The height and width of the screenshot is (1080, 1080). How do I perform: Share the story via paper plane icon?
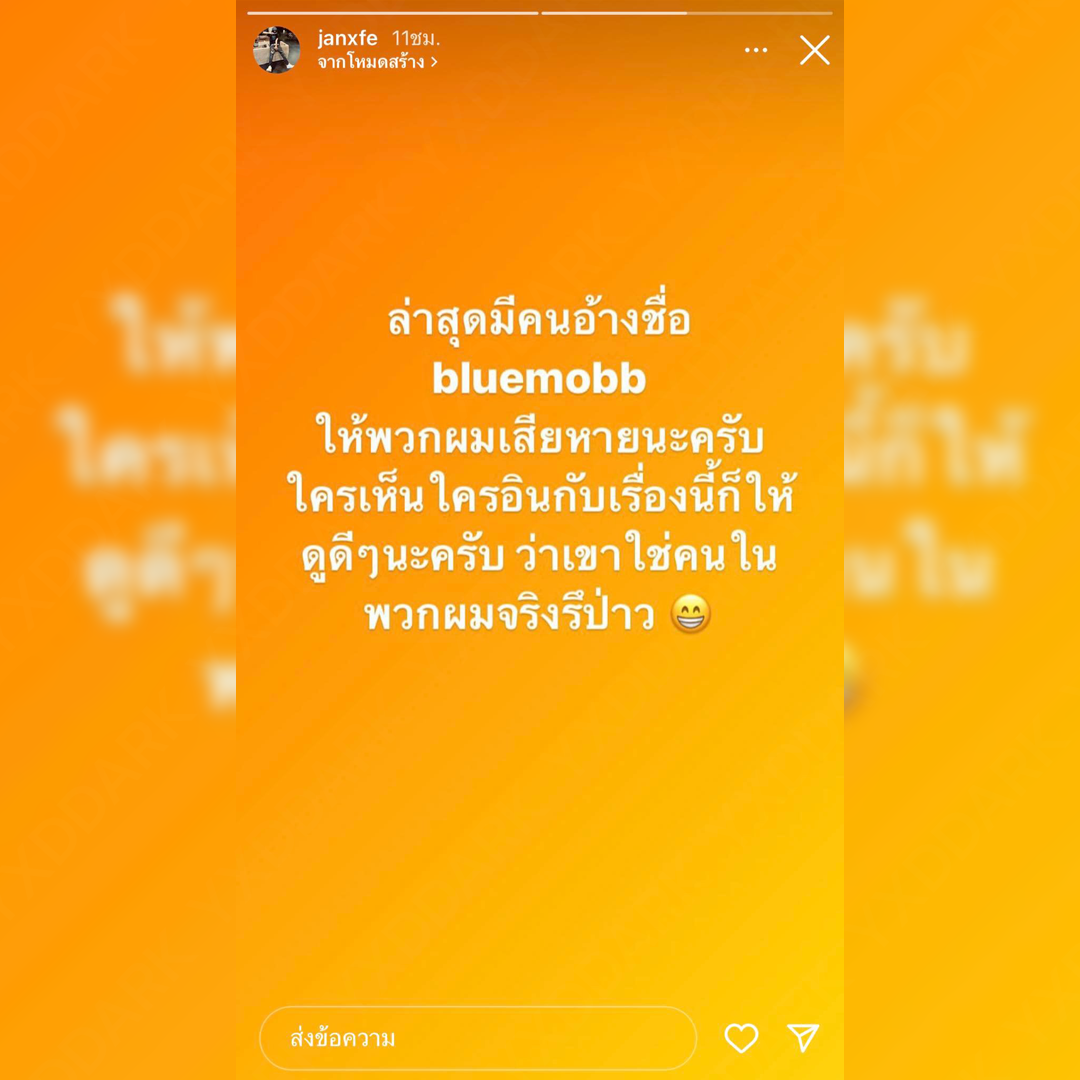click(803, 1038)
